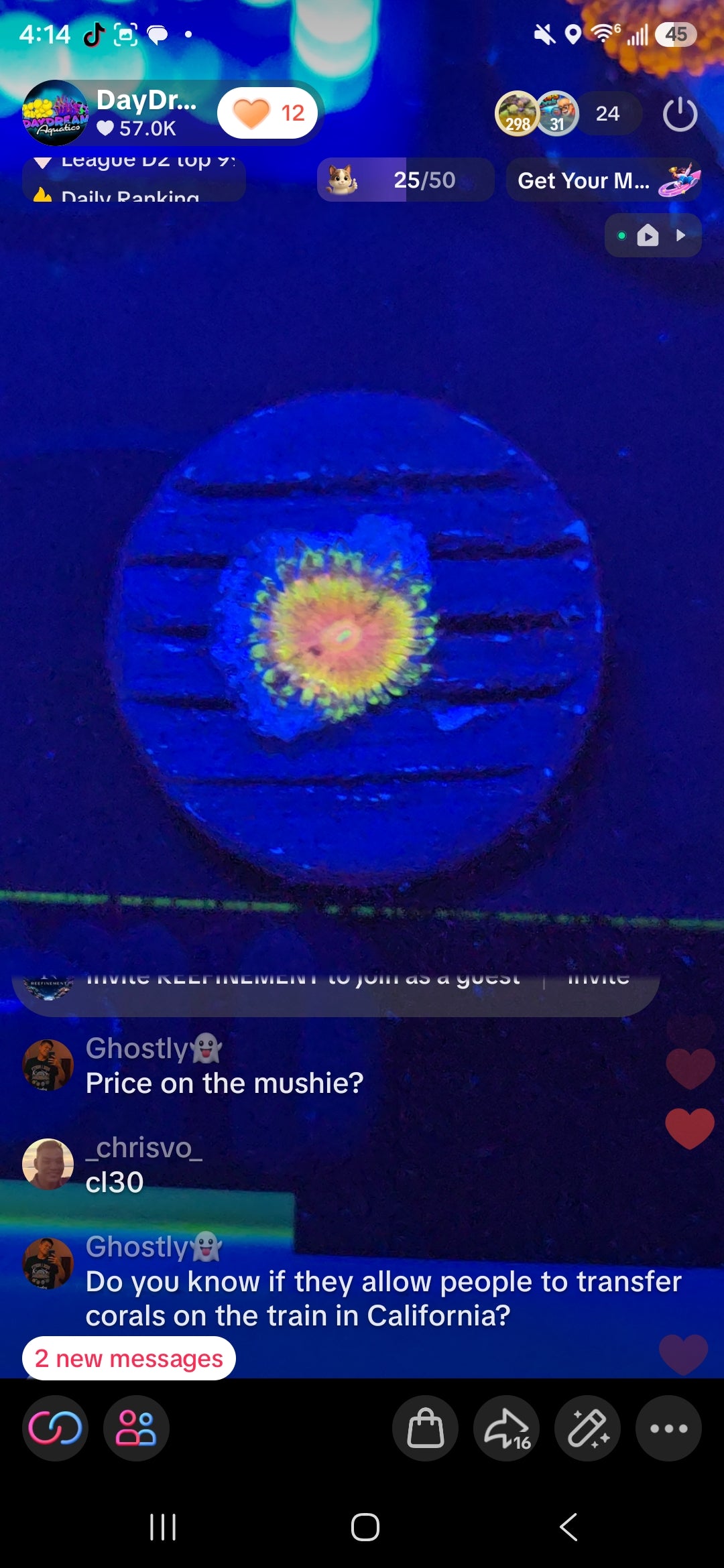This screenshot has height=1568, width=724.
Task: Tap the orange heart with 12 likes
Action: (x=267, y=113)
